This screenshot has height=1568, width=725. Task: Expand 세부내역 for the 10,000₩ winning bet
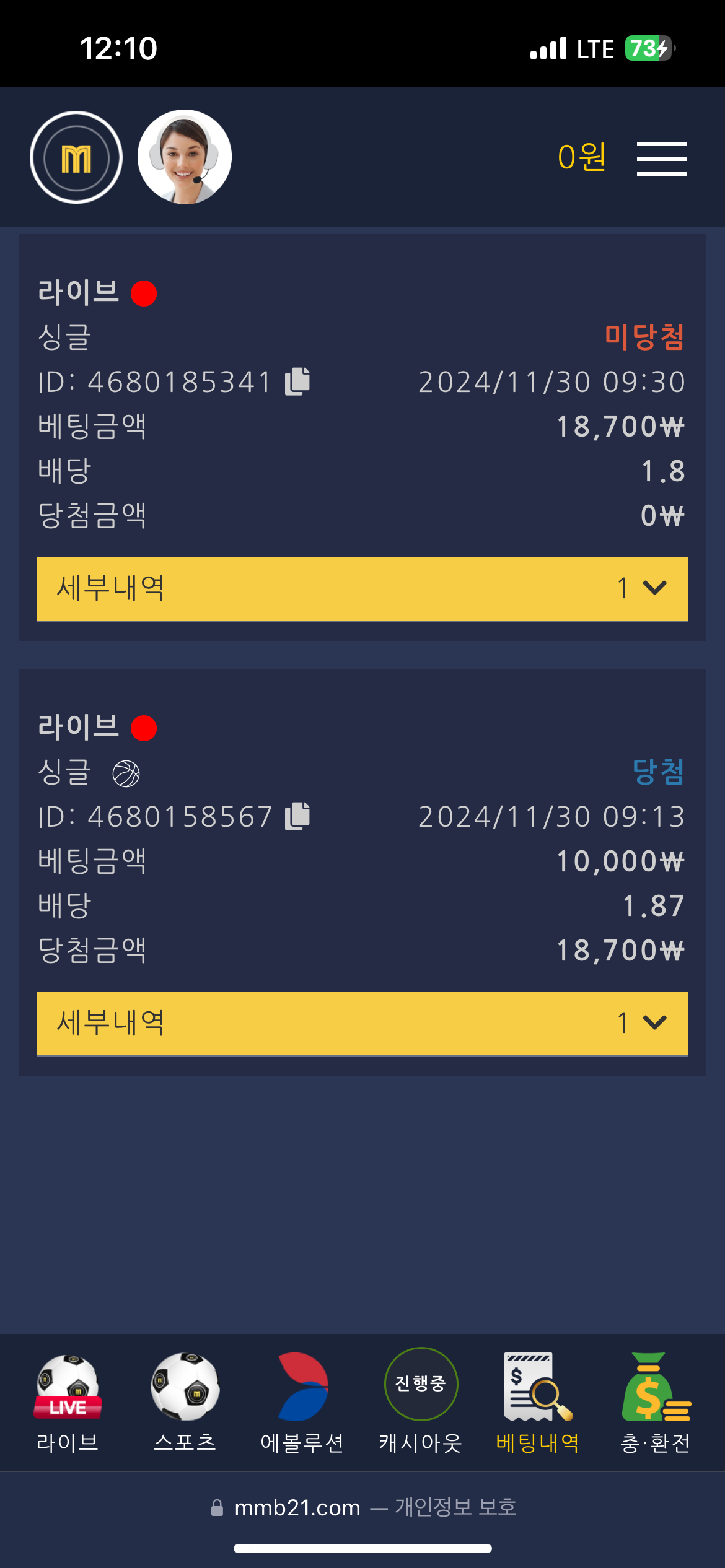point(362,1023)
